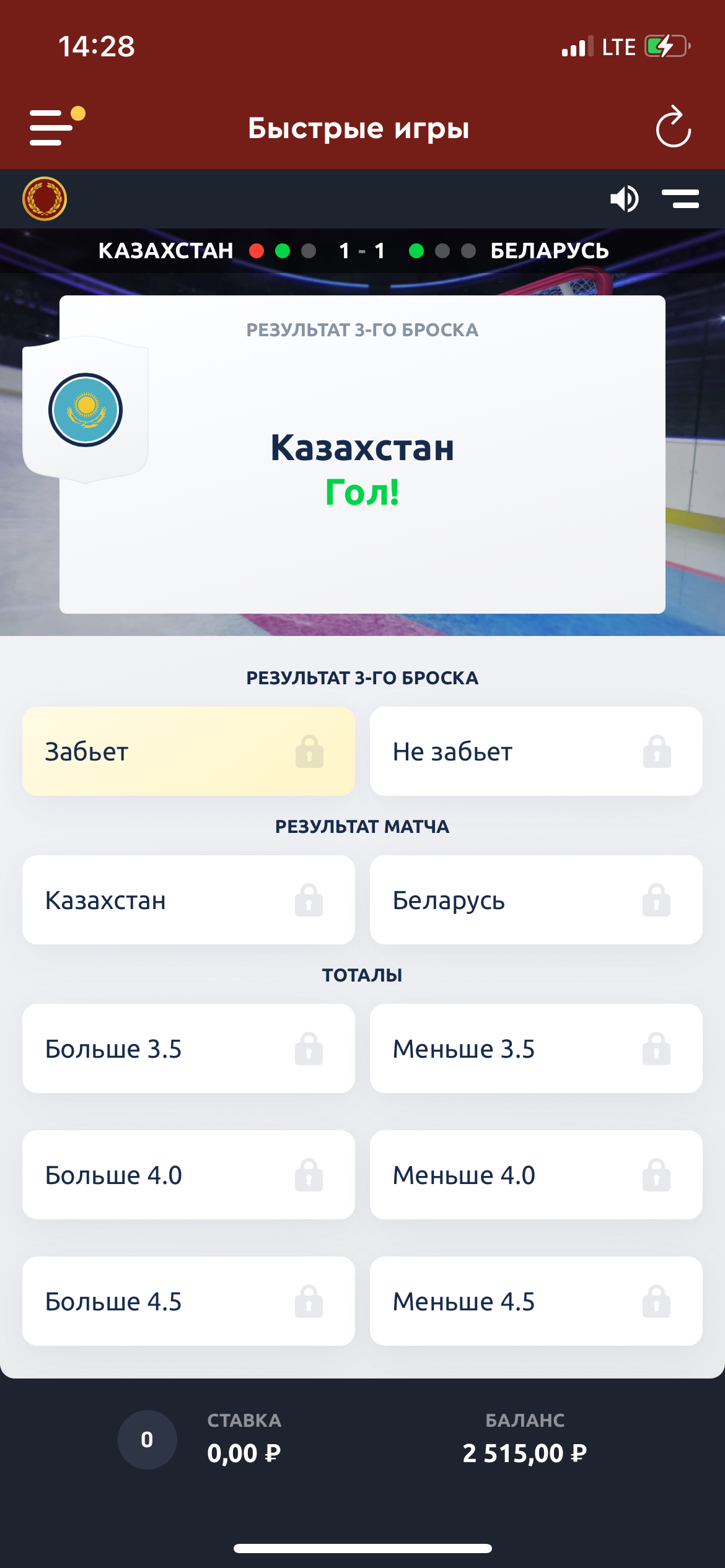Image resolution: width=725 pixels, height=1568 pixels.
Task: Refresh the quick games page
Action: pyautogui.click(x=673, y=128)
